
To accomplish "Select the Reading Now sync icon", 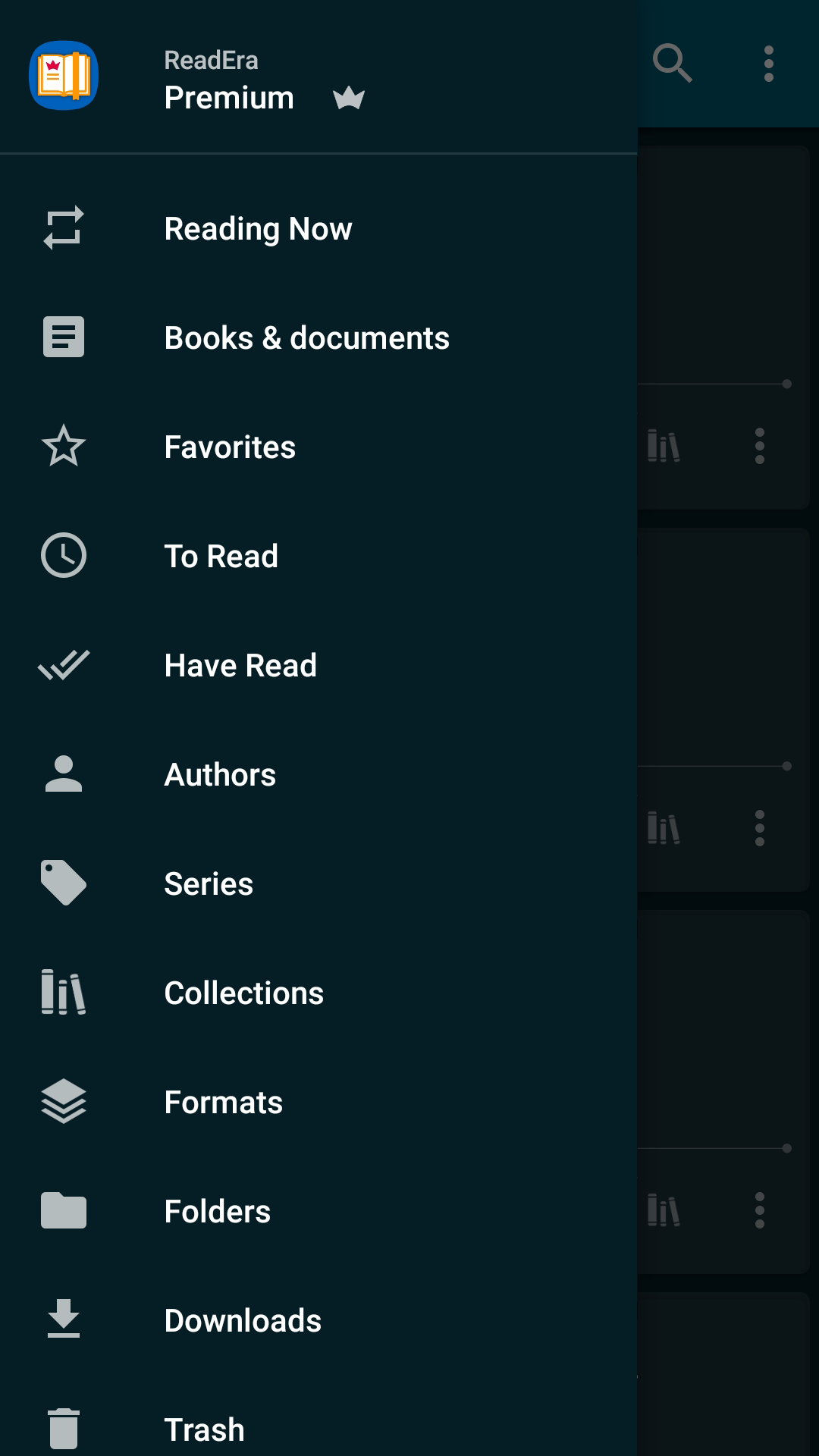I will pos(63,228).
